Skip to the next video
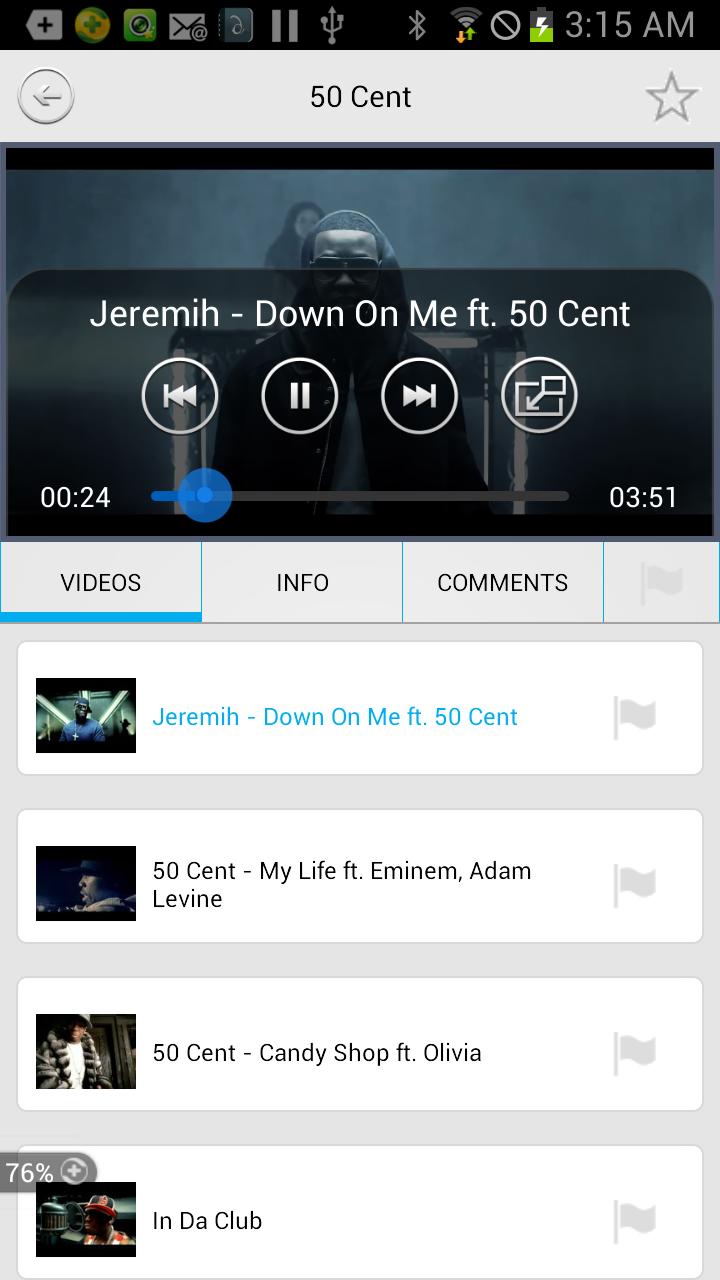 pos(420,396)
